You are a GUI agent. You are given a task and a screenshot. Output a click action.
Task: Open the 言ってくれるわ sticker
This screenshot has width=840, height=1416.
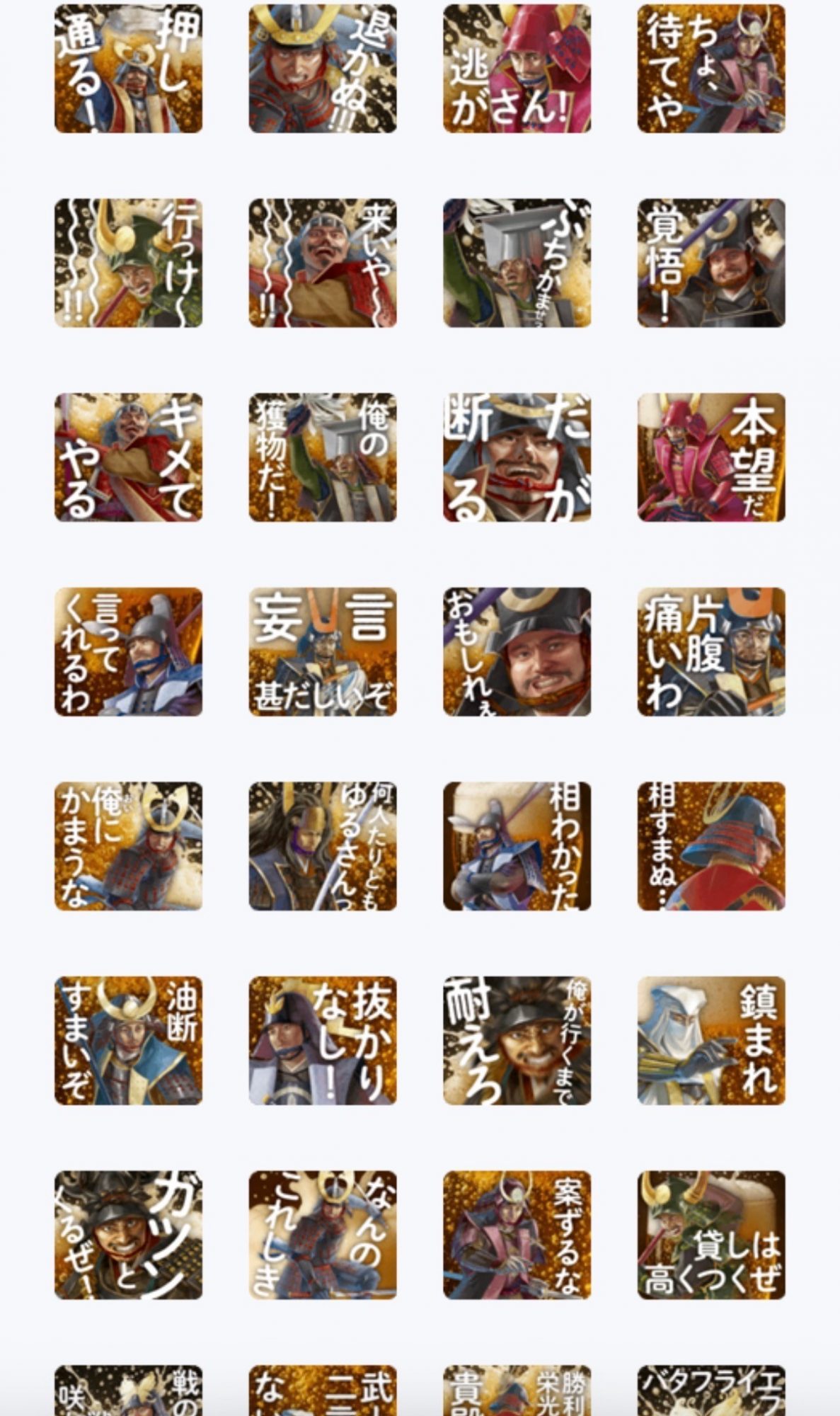pyautogui.click(x=128, y=651)
